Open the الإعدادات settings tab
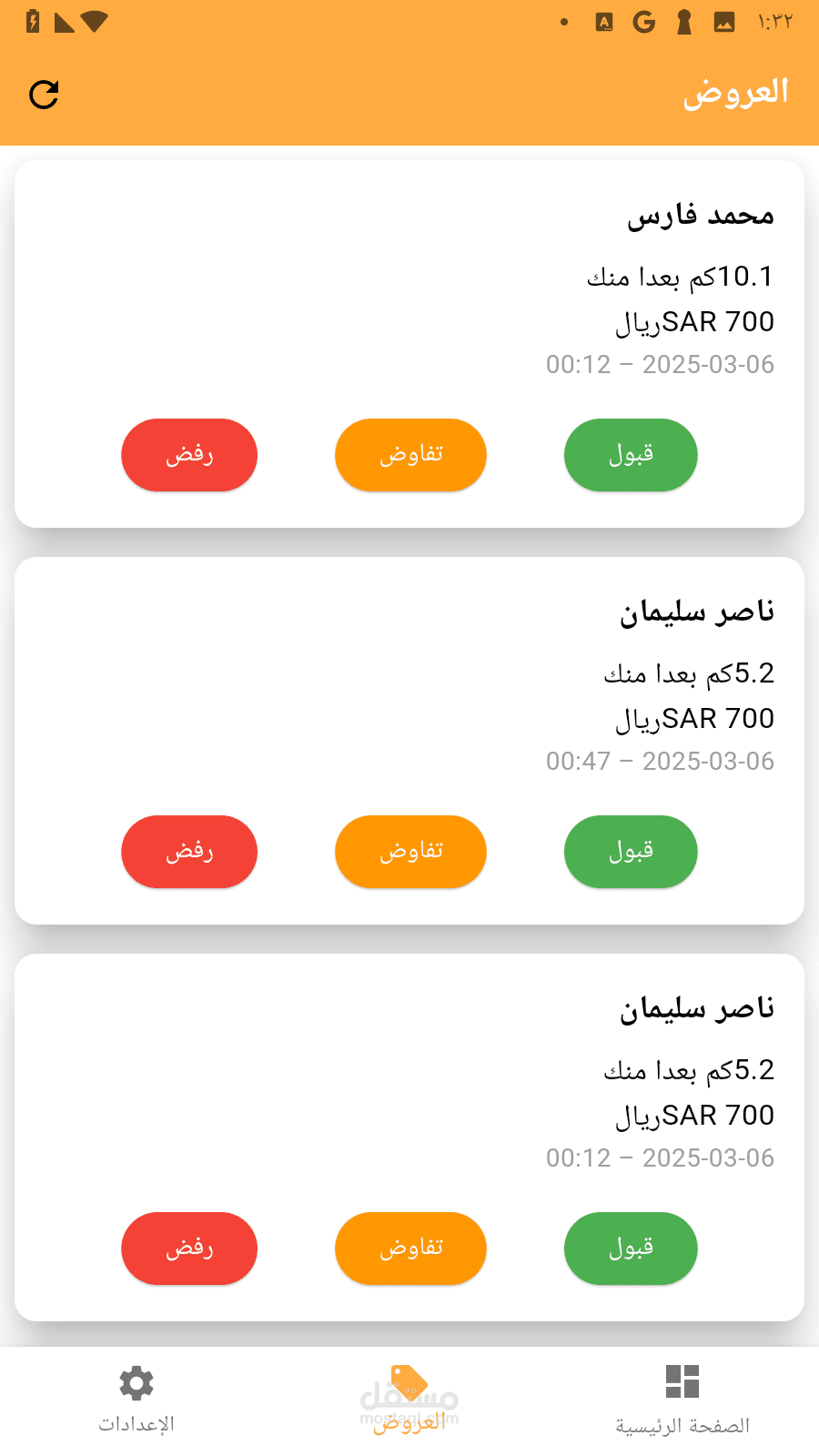 coord(136,1400)
